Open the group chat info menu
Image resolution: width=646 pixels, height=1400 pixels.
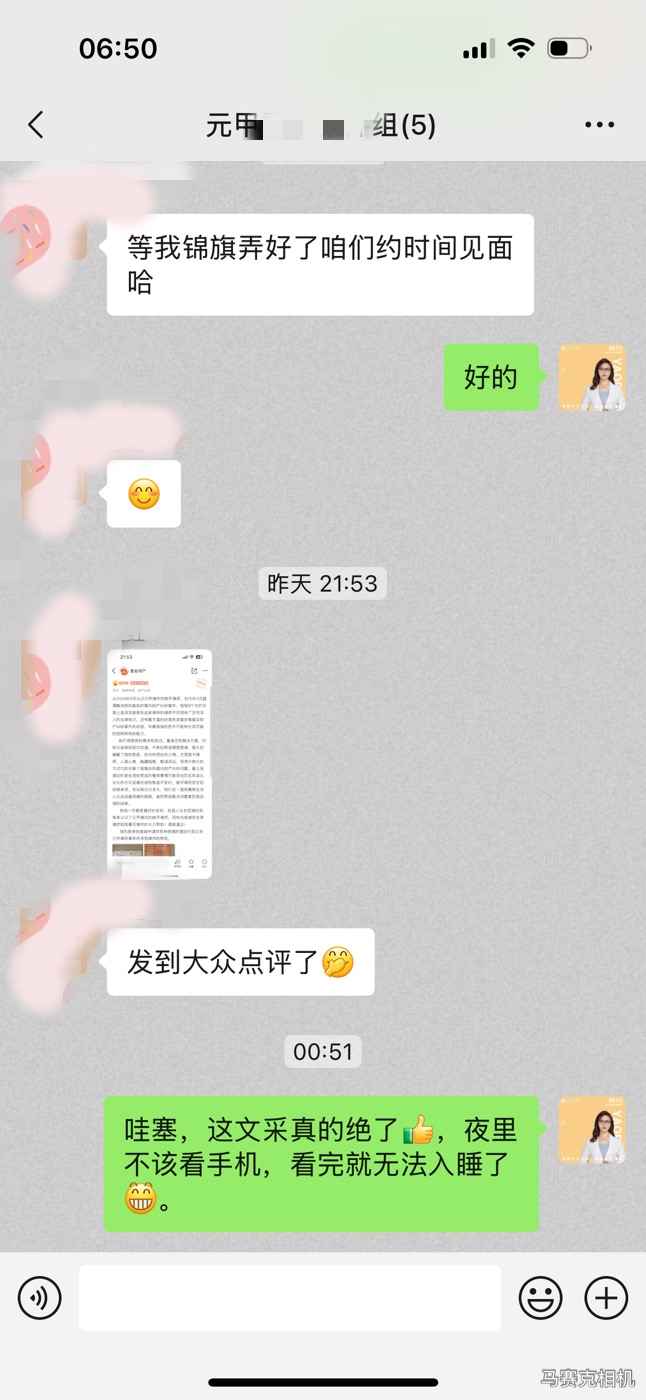[x=599, y=125]
